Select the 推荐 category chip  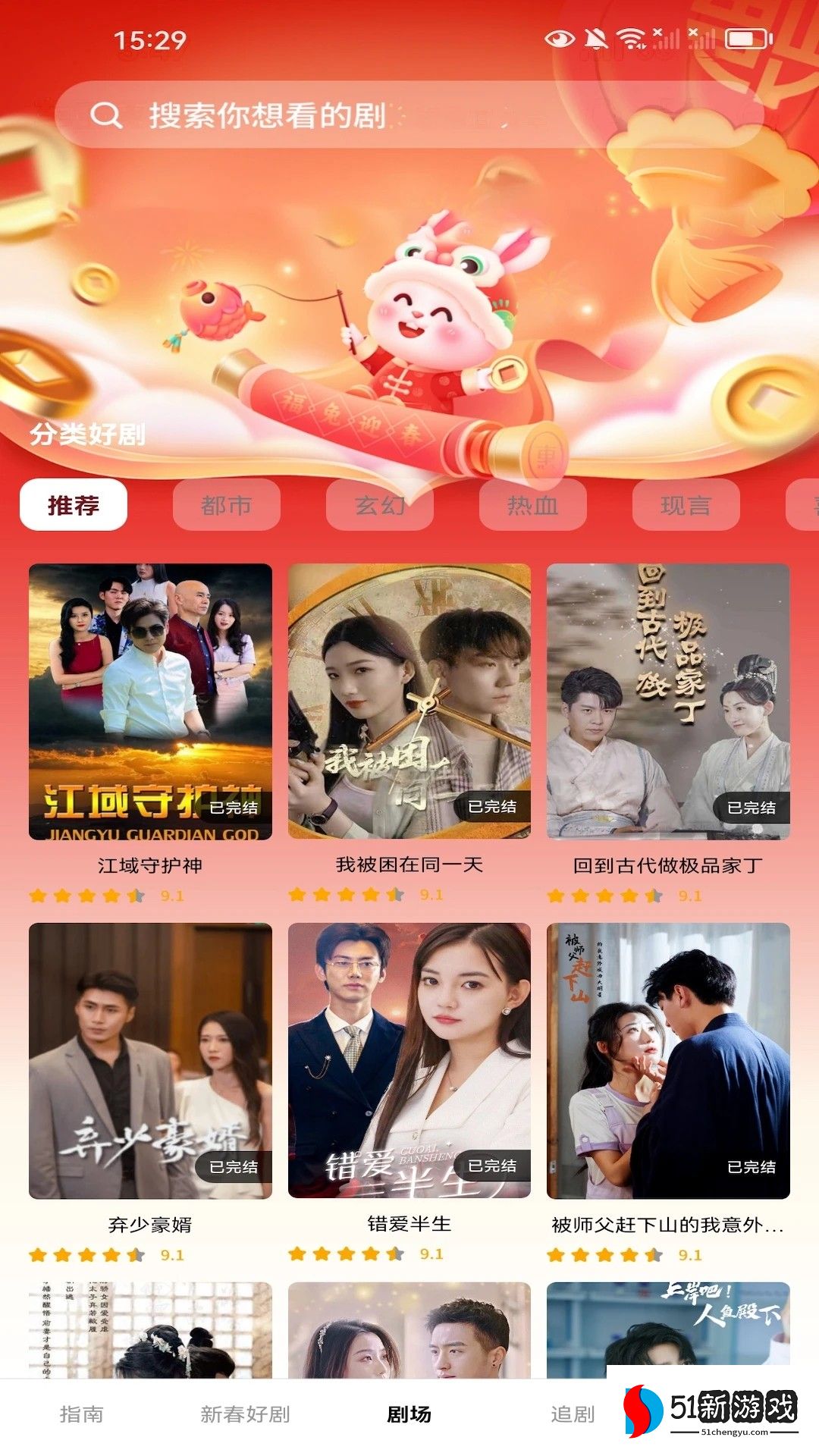[74, 505]
